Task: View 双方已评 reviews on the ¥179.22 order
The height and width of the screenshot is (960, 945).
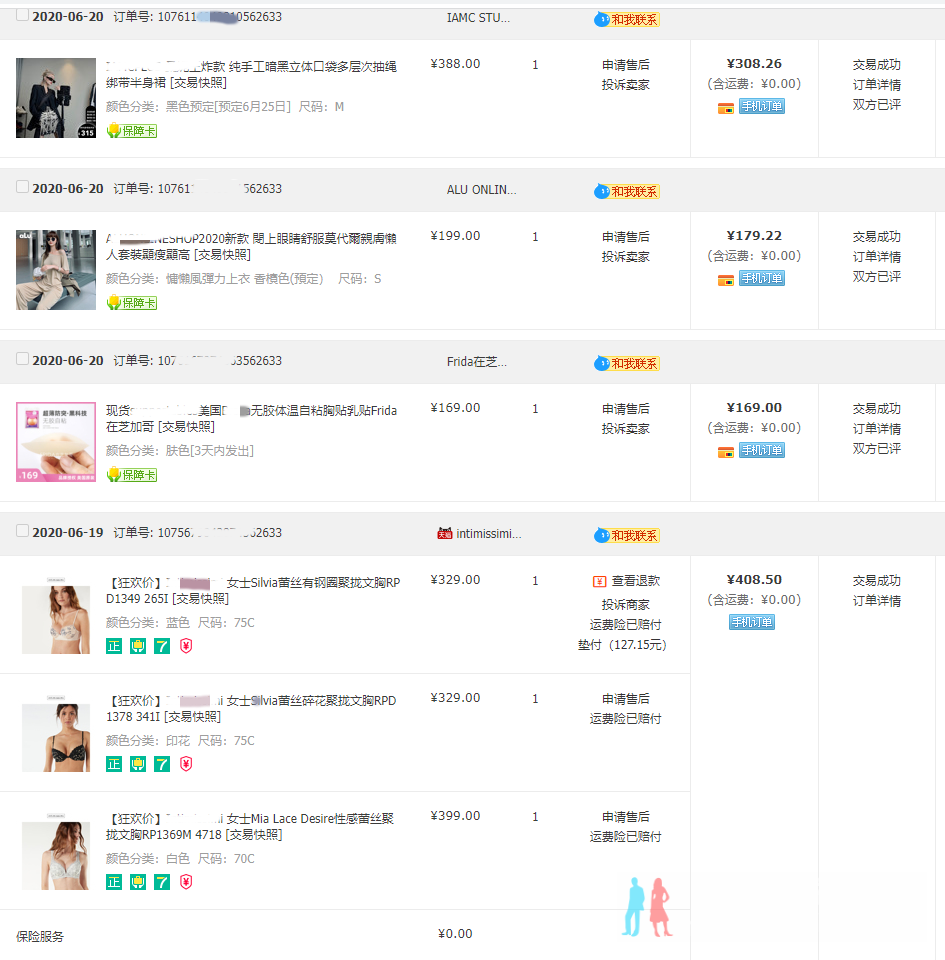Action: pos(876,277)
